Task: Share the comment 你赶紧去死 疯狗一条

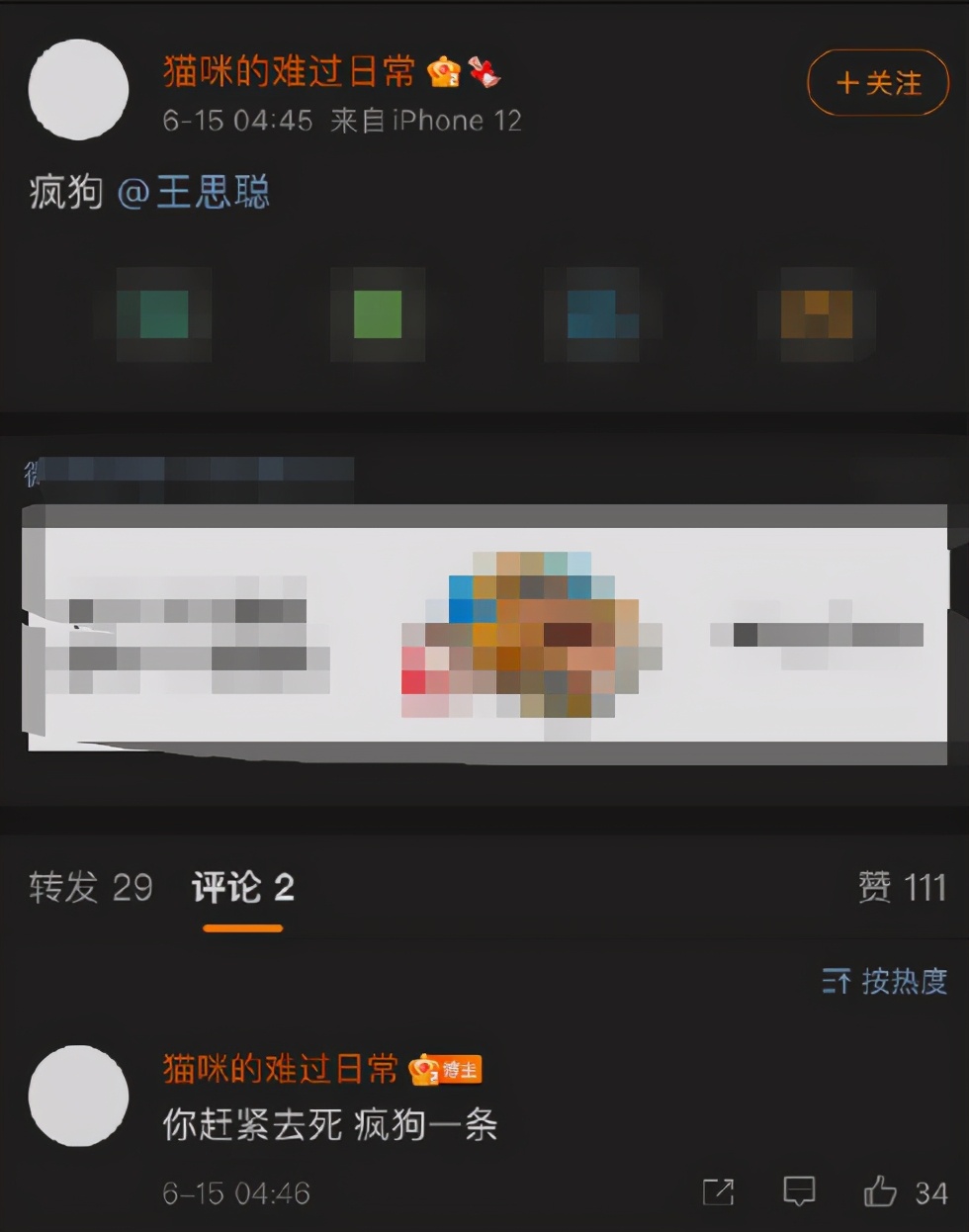Action: point(718,1192)
